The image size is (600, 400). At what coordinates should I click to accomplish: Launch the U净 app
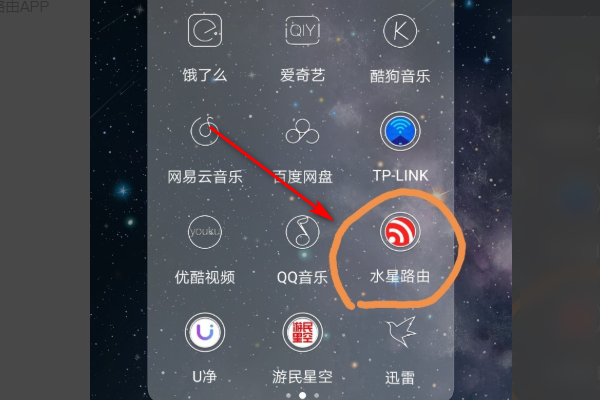pyautogui.click(x=205, y=332)
